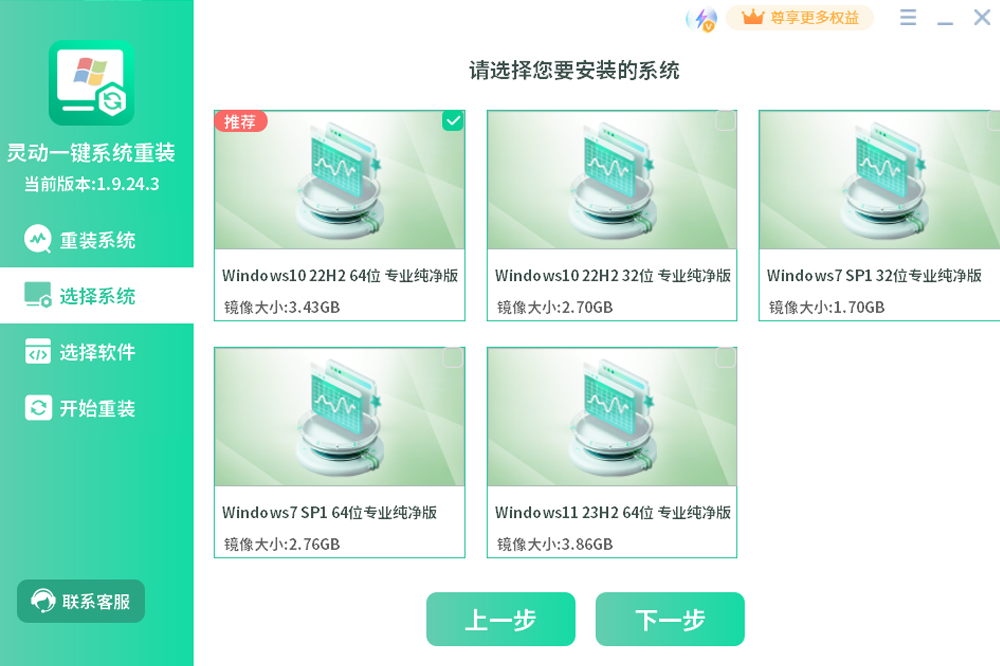
Task: Go back with 上一步 button
Action: click(500, 619)
